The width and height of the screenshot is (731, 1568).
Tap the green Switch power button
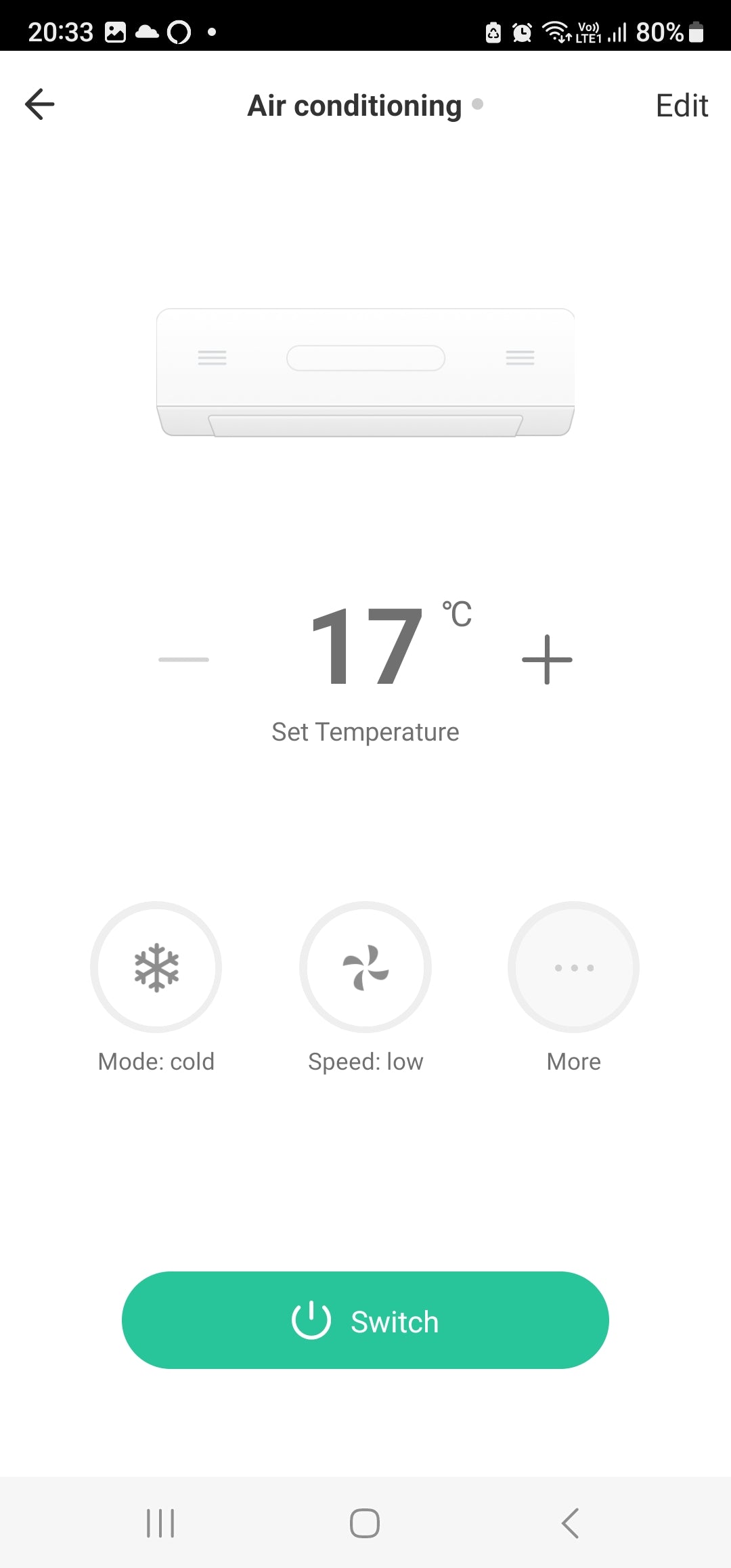point(365,1320)
